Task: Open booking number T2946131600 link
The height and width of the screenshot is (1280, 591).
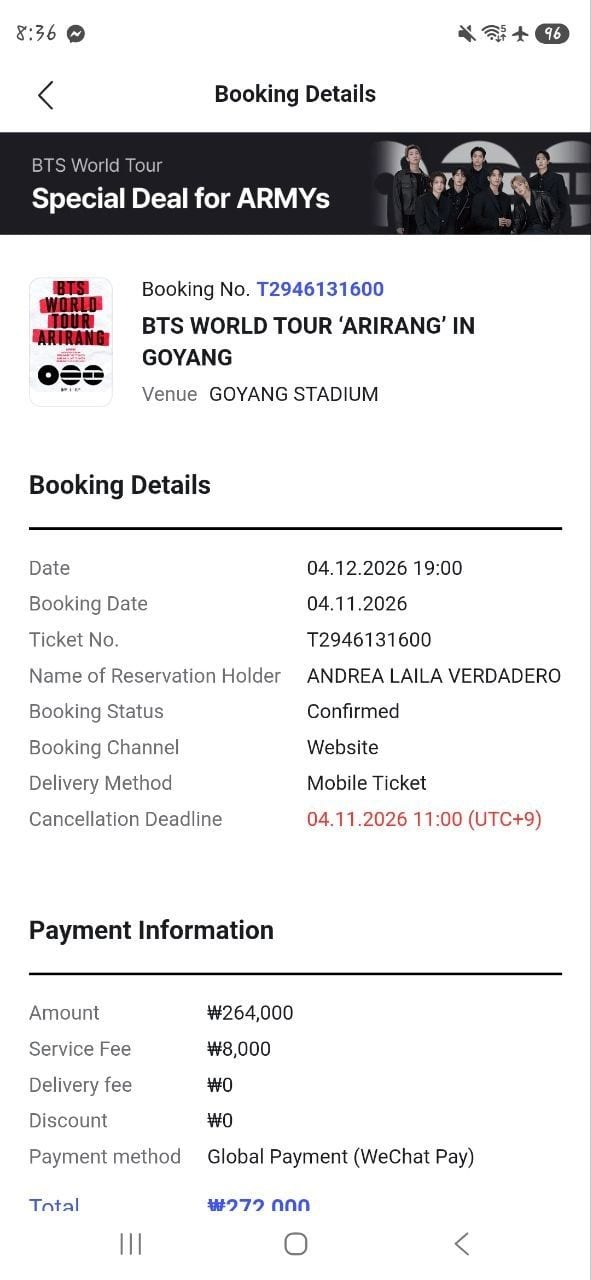Action: [x=320, y=289]
